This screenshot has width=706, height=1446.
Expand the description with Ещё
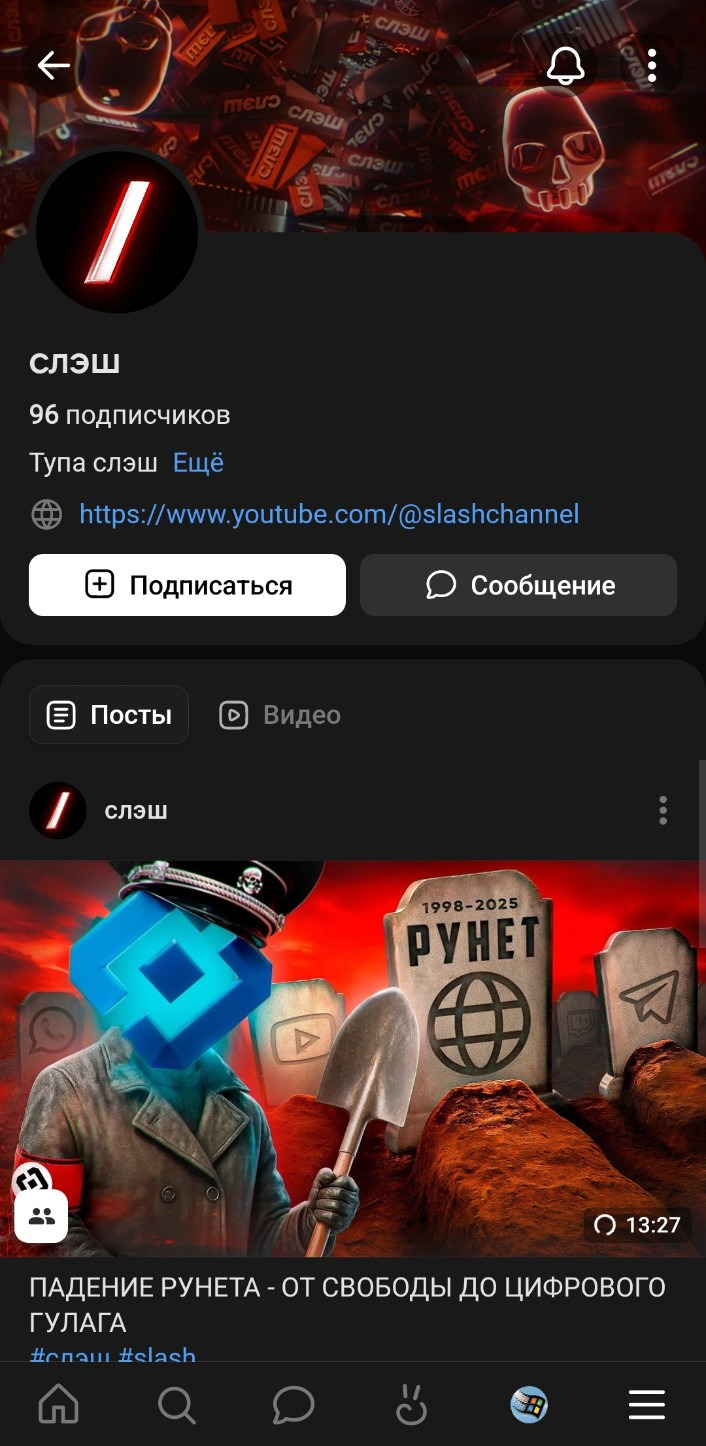pos(198,463)
